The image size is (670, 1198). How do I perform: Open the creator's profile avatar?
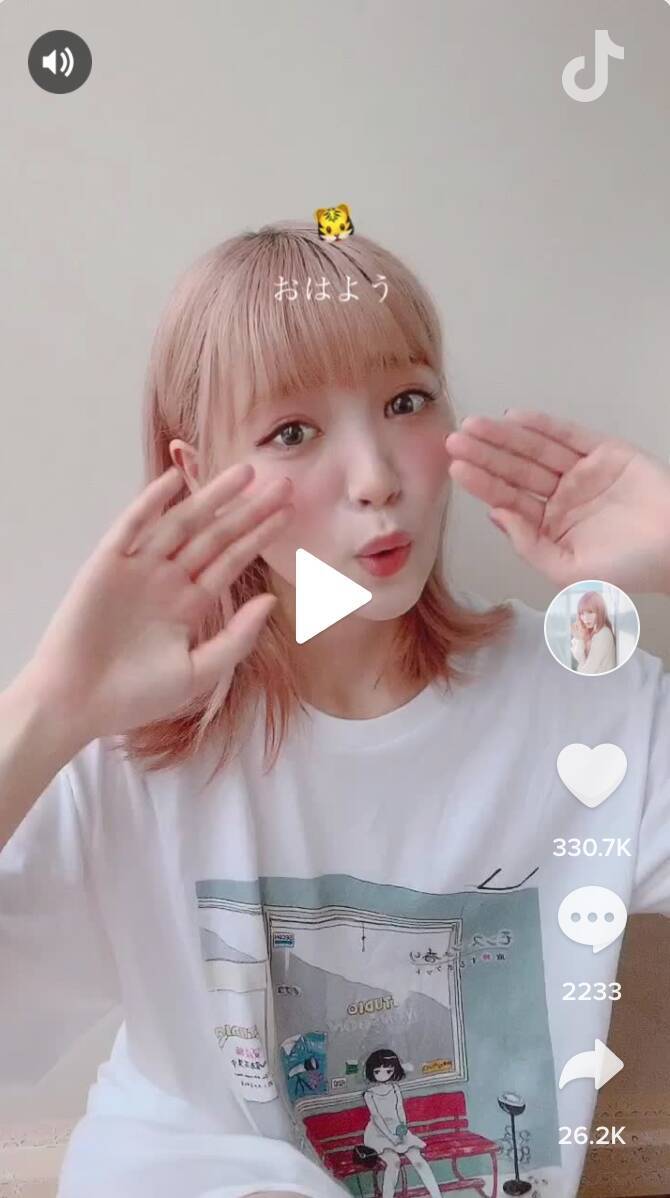(591, 628)
